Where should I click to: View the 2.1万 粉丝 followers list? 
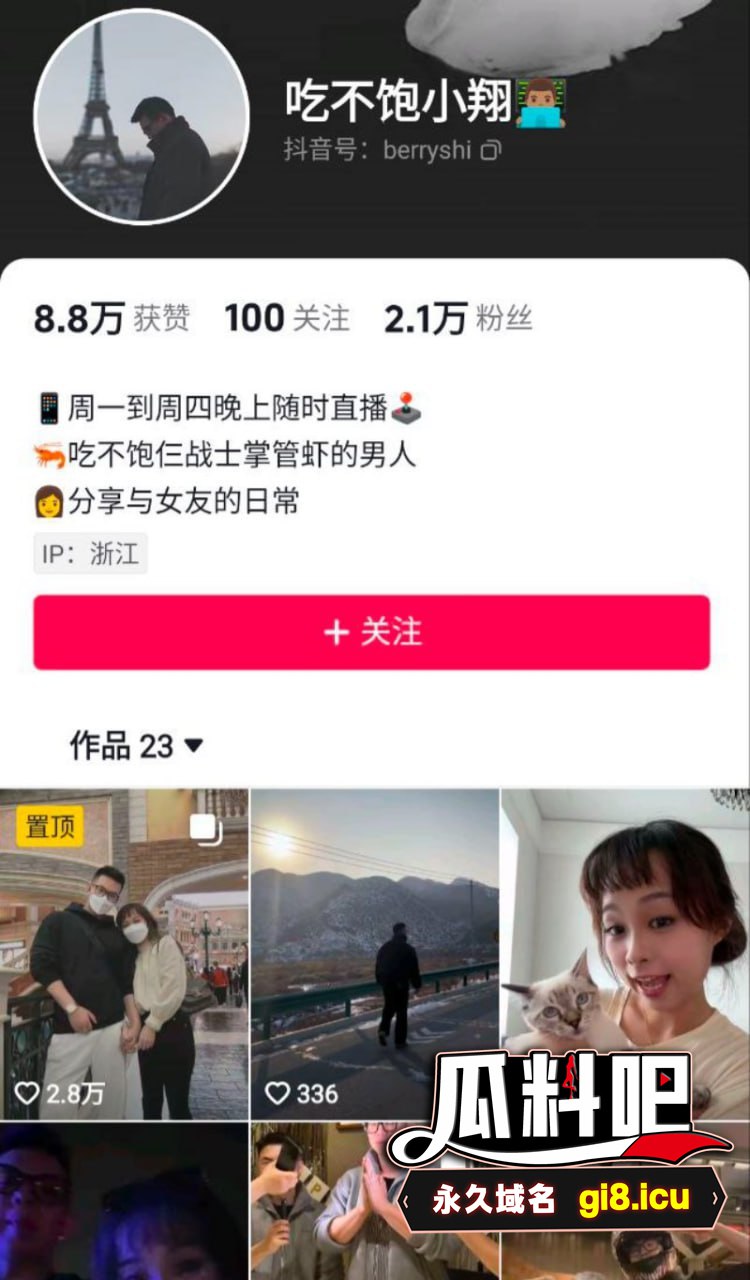(x=458, y=319)
